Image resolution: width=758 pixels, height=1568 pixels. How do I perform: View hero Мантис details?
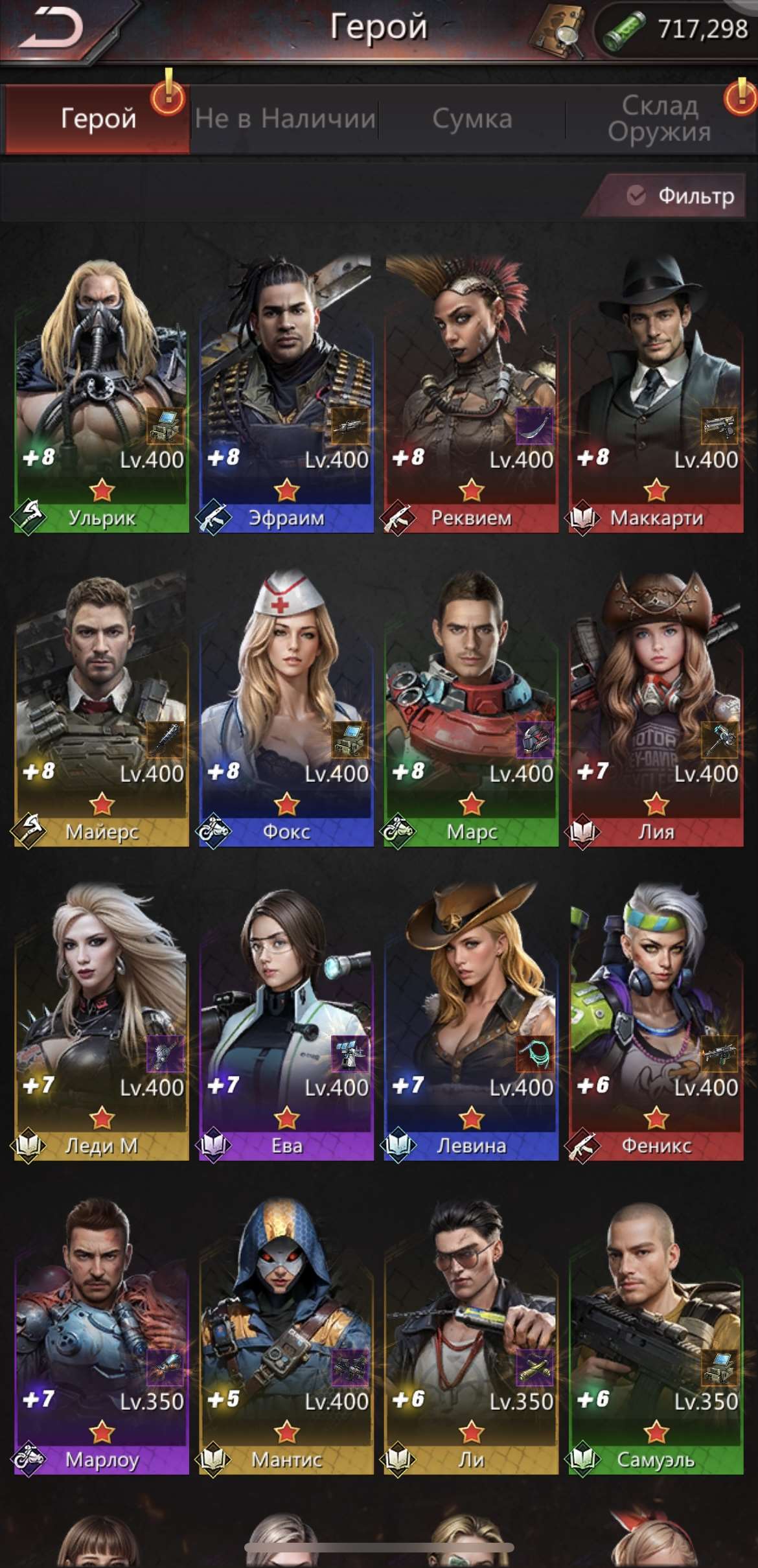[286, 1338]
